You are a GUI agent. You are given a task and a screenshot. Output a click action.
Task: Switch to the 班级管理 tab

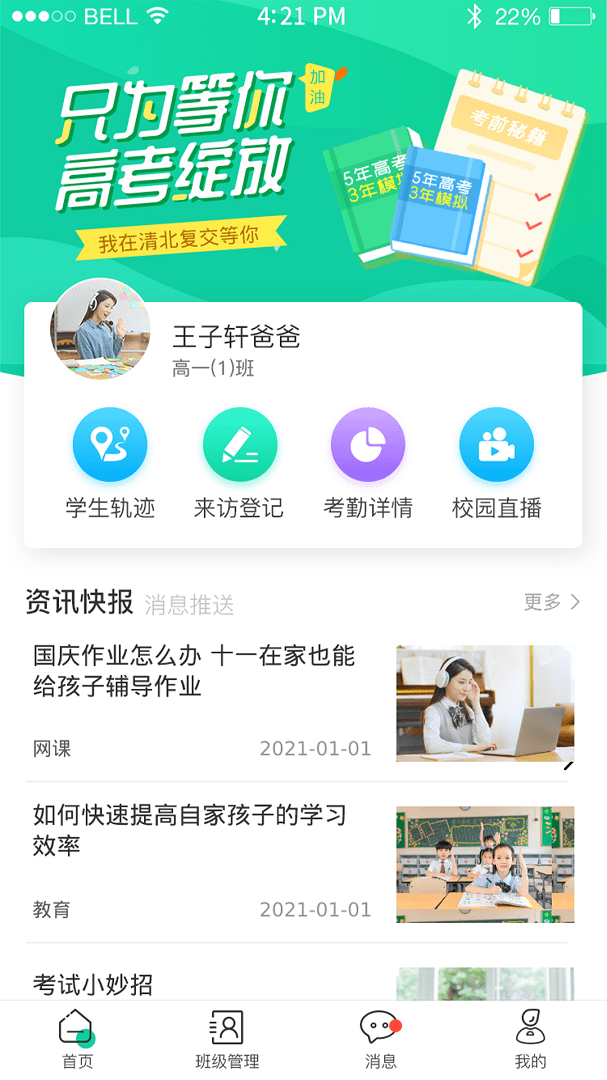point(227,1040)
